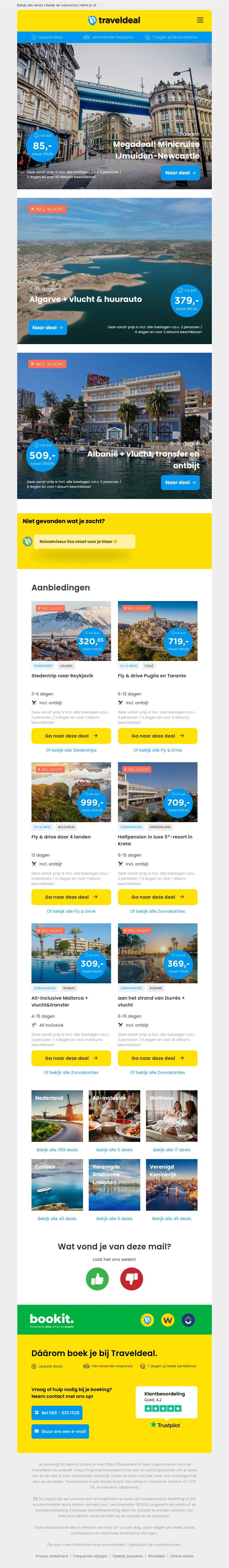Tap Naar deal on Minicruise IJmuiden-Newcastle
The image size is (229, 1568).
point(180,173)
